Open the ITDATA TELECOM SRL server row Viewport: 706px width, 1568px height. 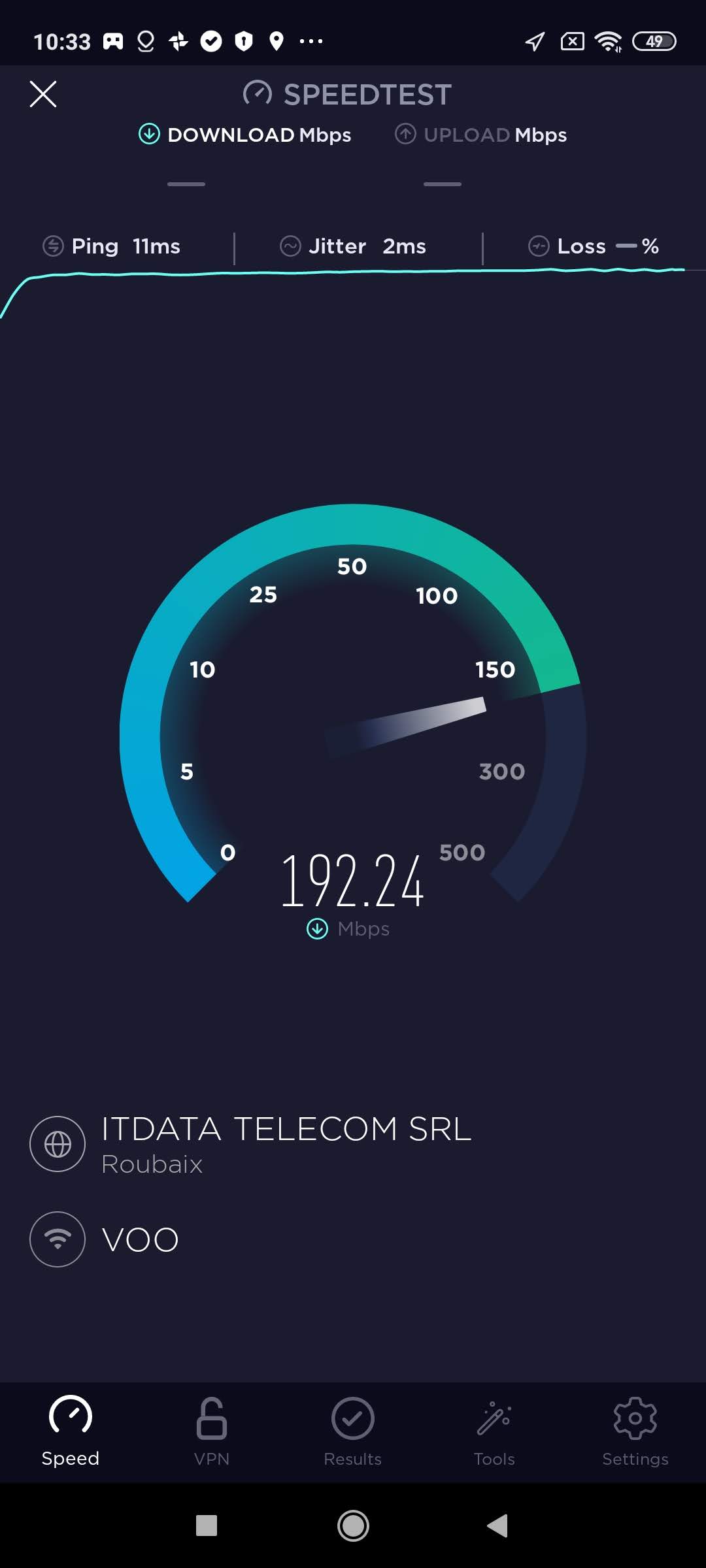click(x=285, y=1143)
